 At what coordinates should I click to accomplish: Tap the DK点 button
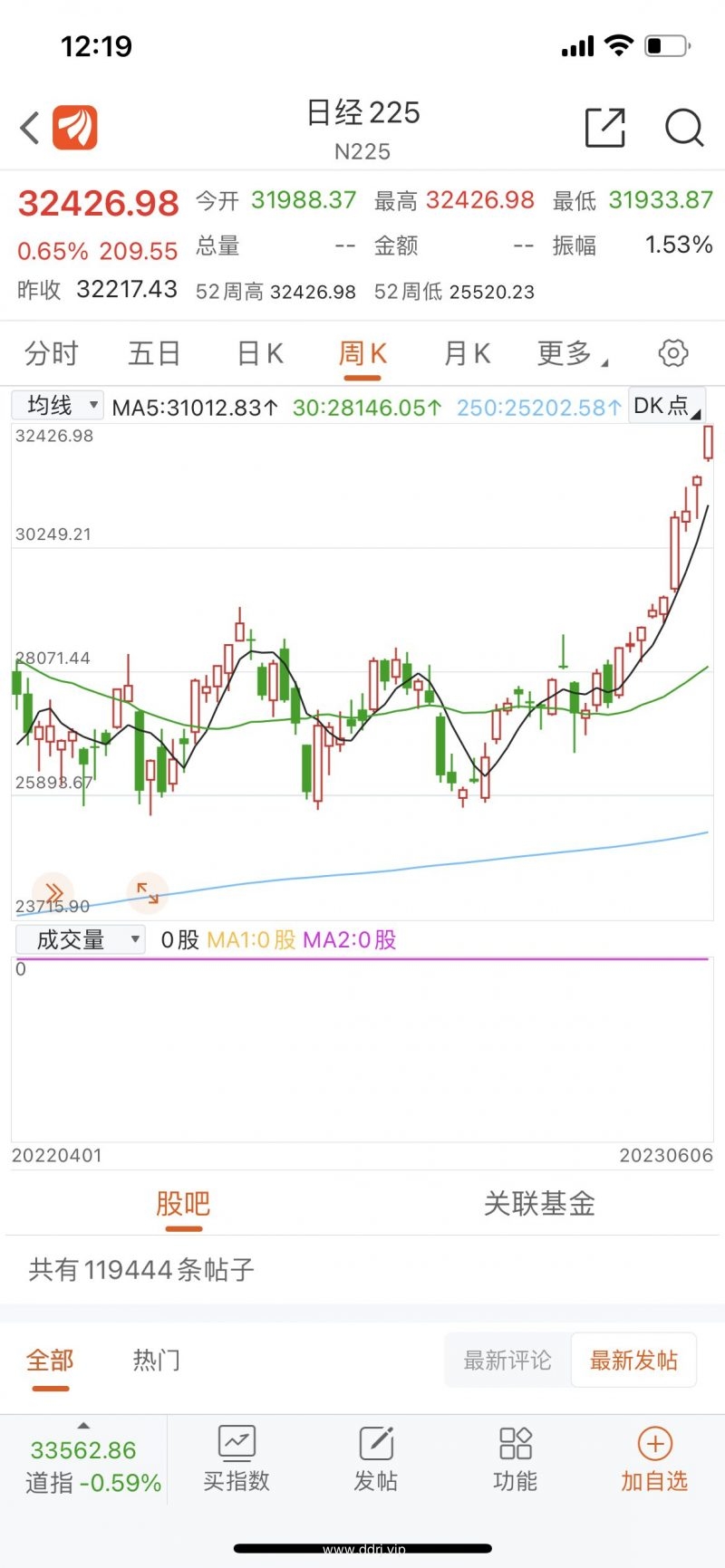(666, 406)
